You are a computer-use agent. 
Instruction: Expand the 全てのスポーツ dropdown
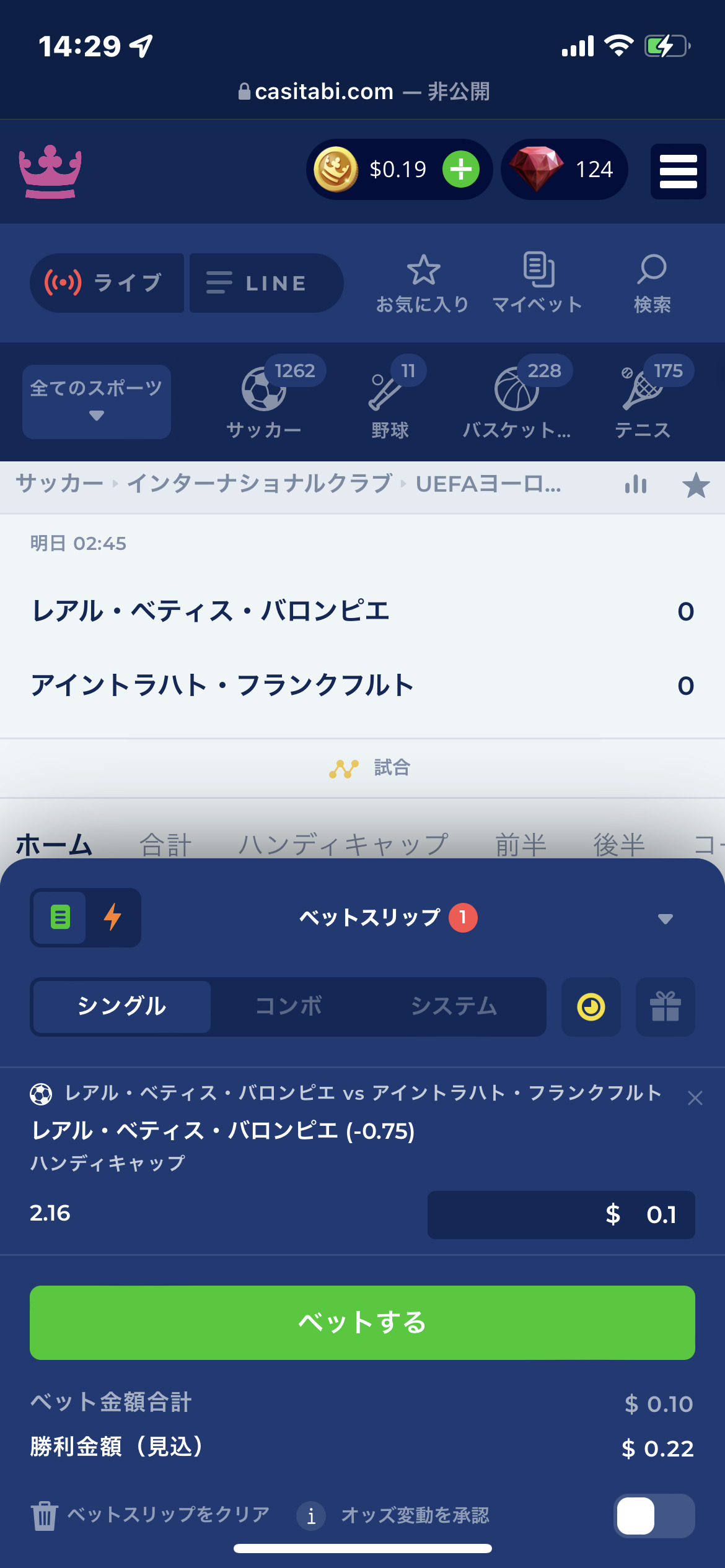(x=96, y=401)
